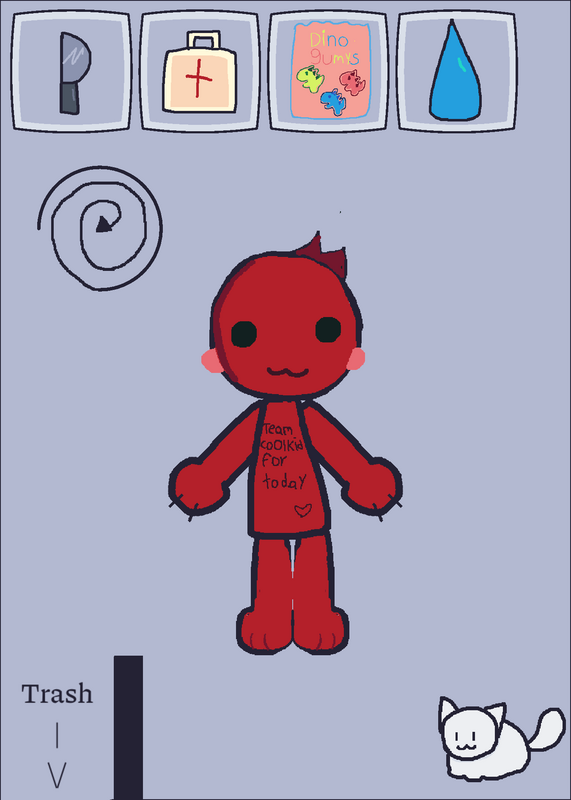Tap the spiral arrow icon
The width and height of the screenshot is (571, 800).
[x=100, y=228]
